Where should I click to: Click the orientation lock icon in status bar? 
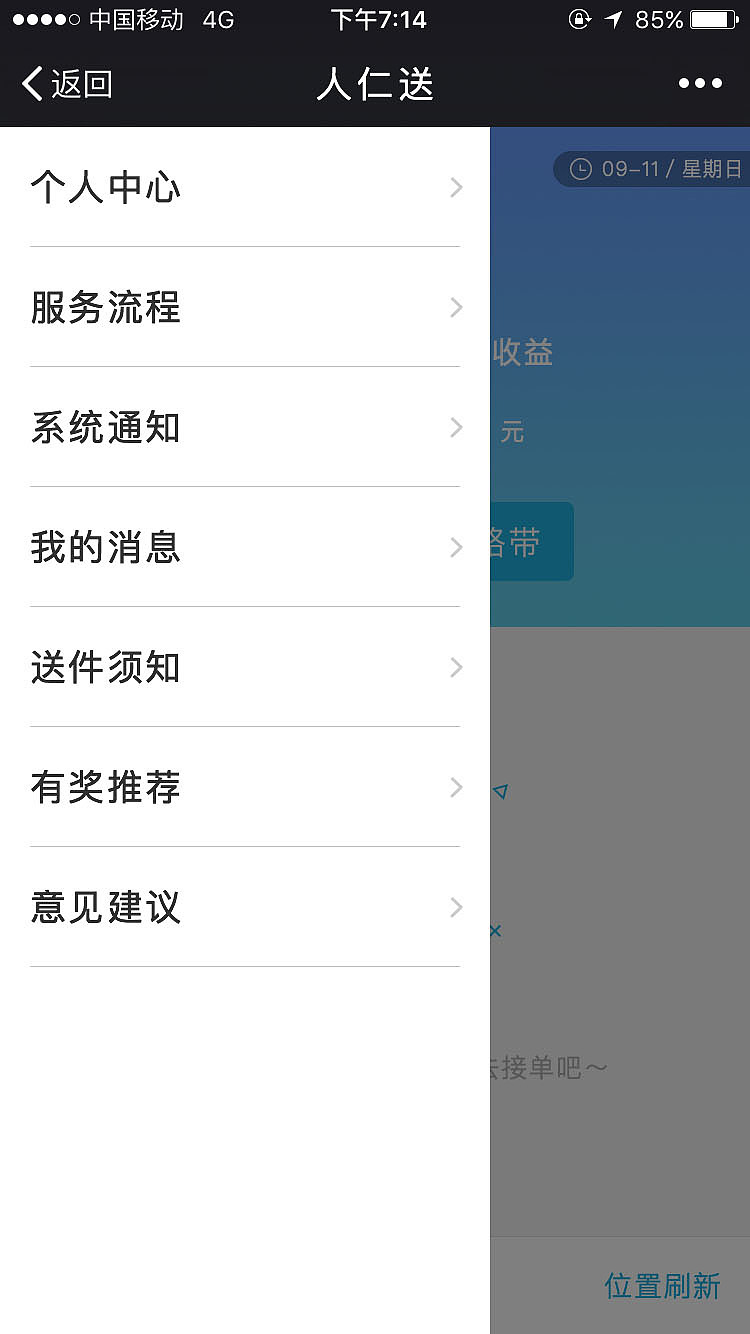(580, 19)
